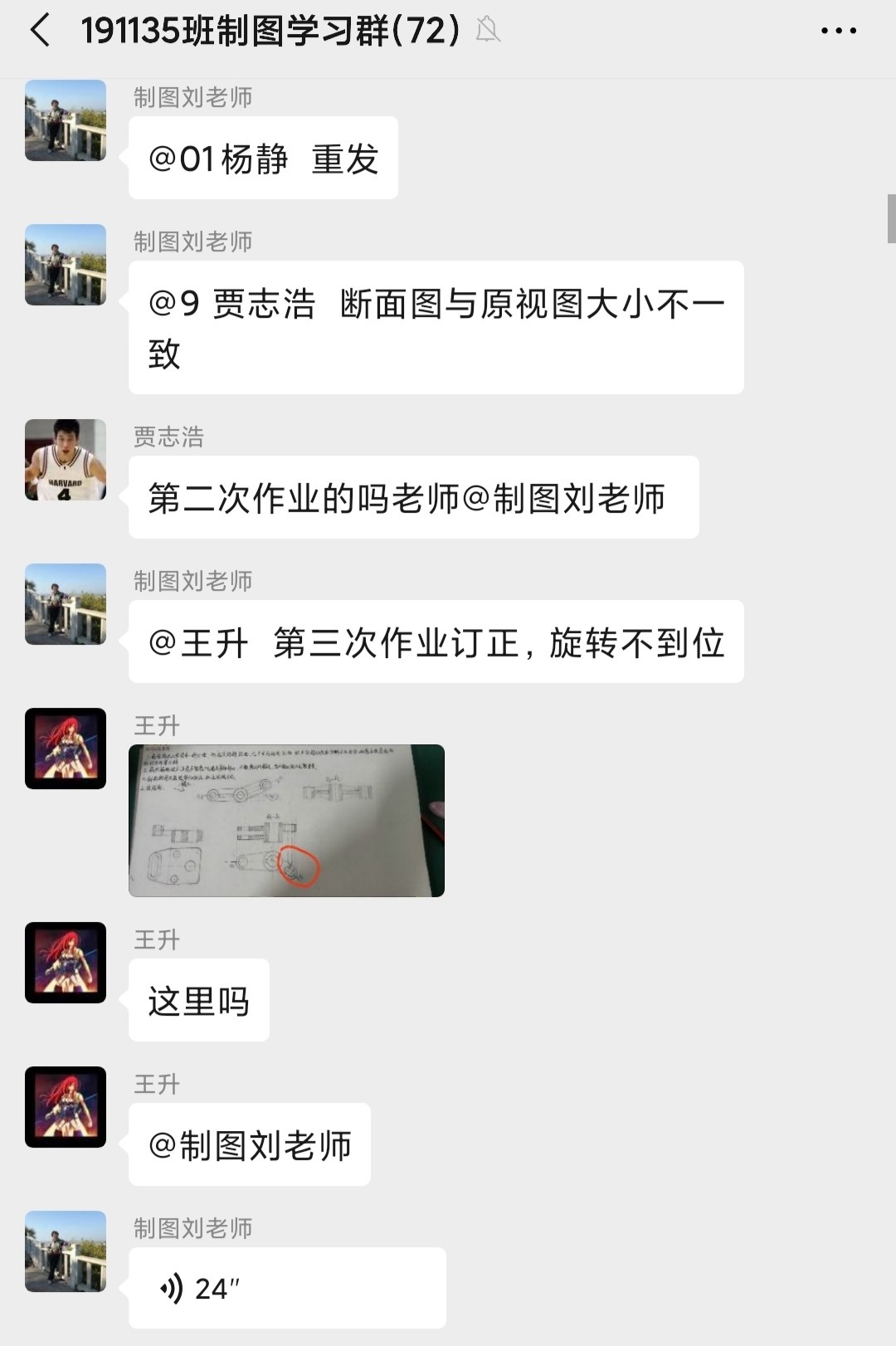Image resolution: width=896 pixels, height=1346 pixels.
Task: Play the 24-second voice message
Action: [286, 1287]
